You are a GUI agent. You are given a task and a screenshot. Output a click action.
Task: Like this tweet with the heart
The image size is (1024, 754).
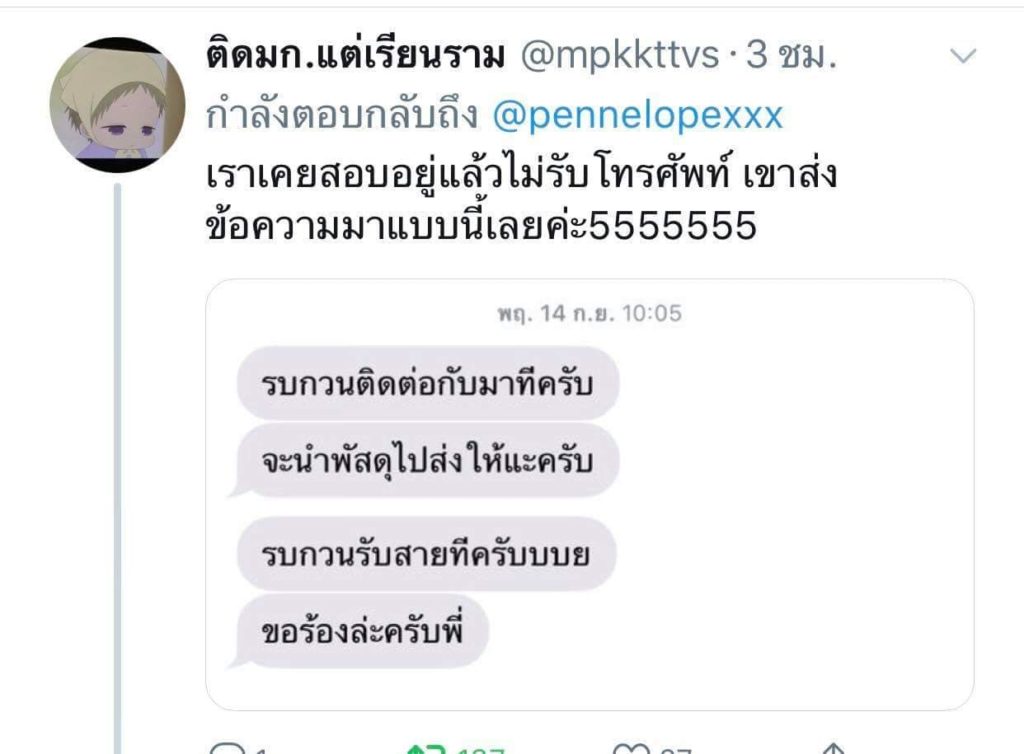coord(628,748)
